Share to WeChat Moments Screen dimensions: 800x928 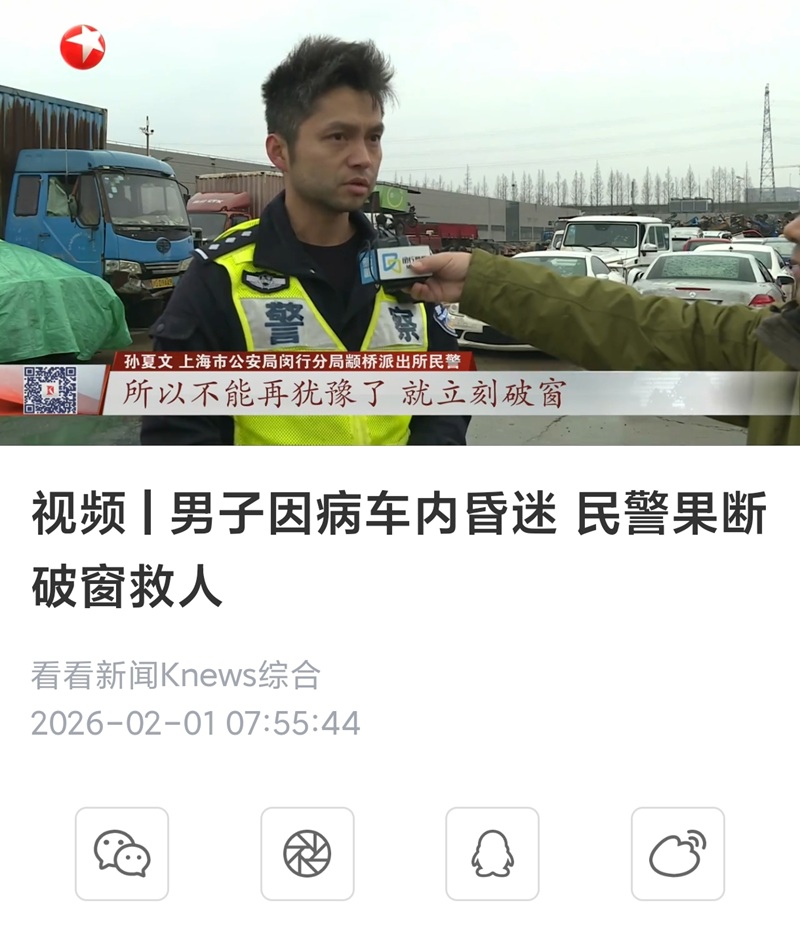pos(307,853)
